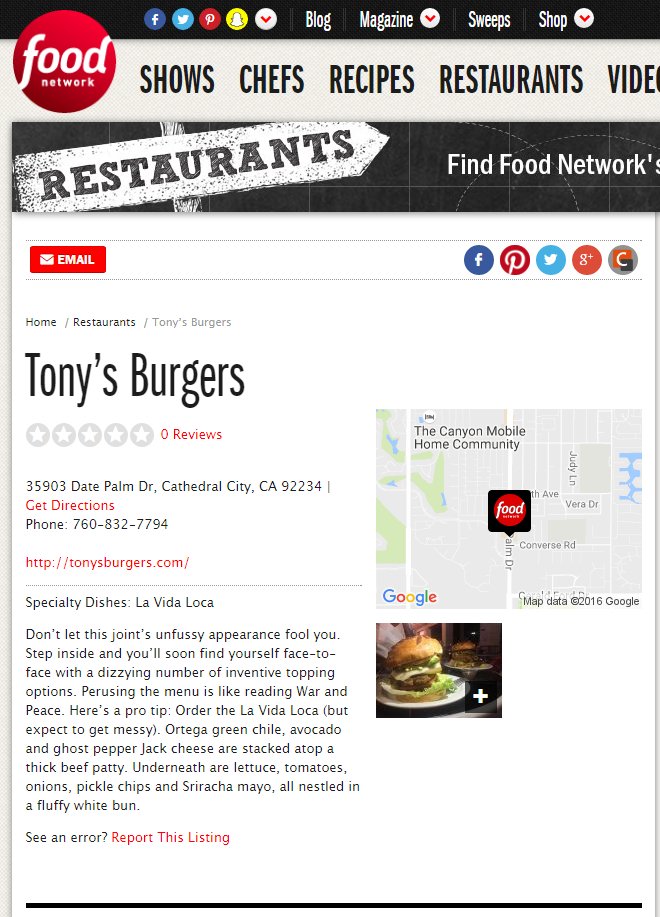Screen dimensions: 660x917
Task: Switch to the Recipes section
Action: pyautogui.click(x=371, y=80)
